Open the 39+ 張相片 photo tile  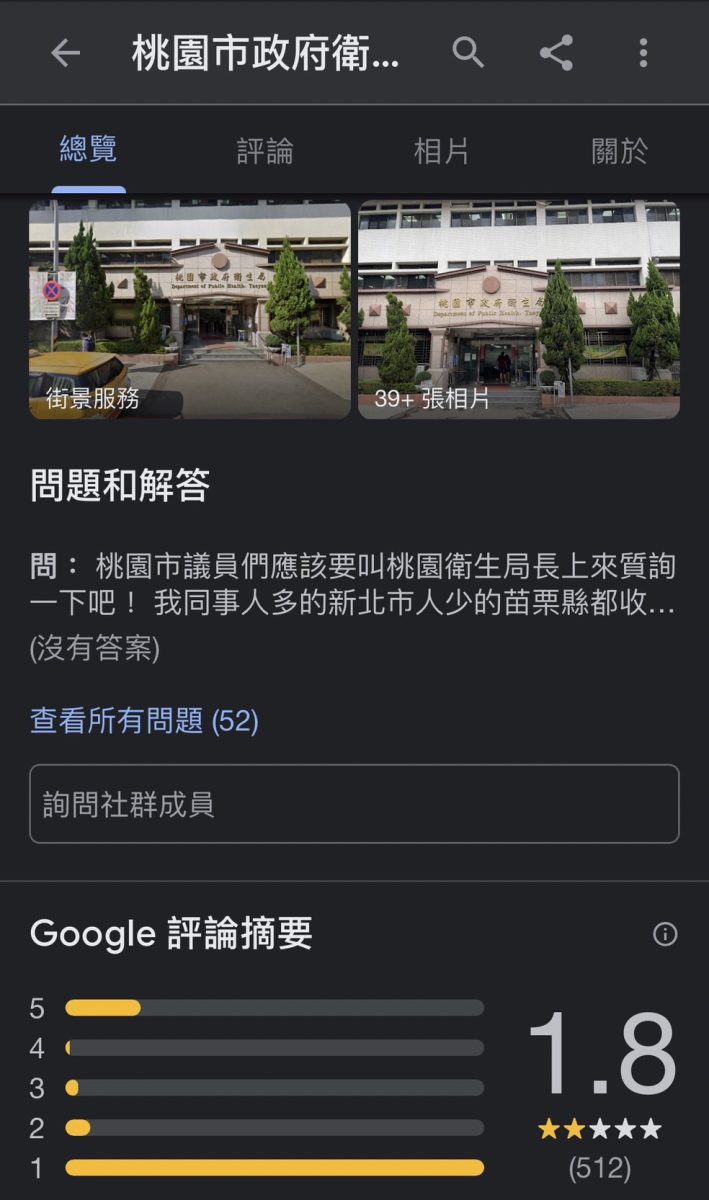click(x=519, y=310)
